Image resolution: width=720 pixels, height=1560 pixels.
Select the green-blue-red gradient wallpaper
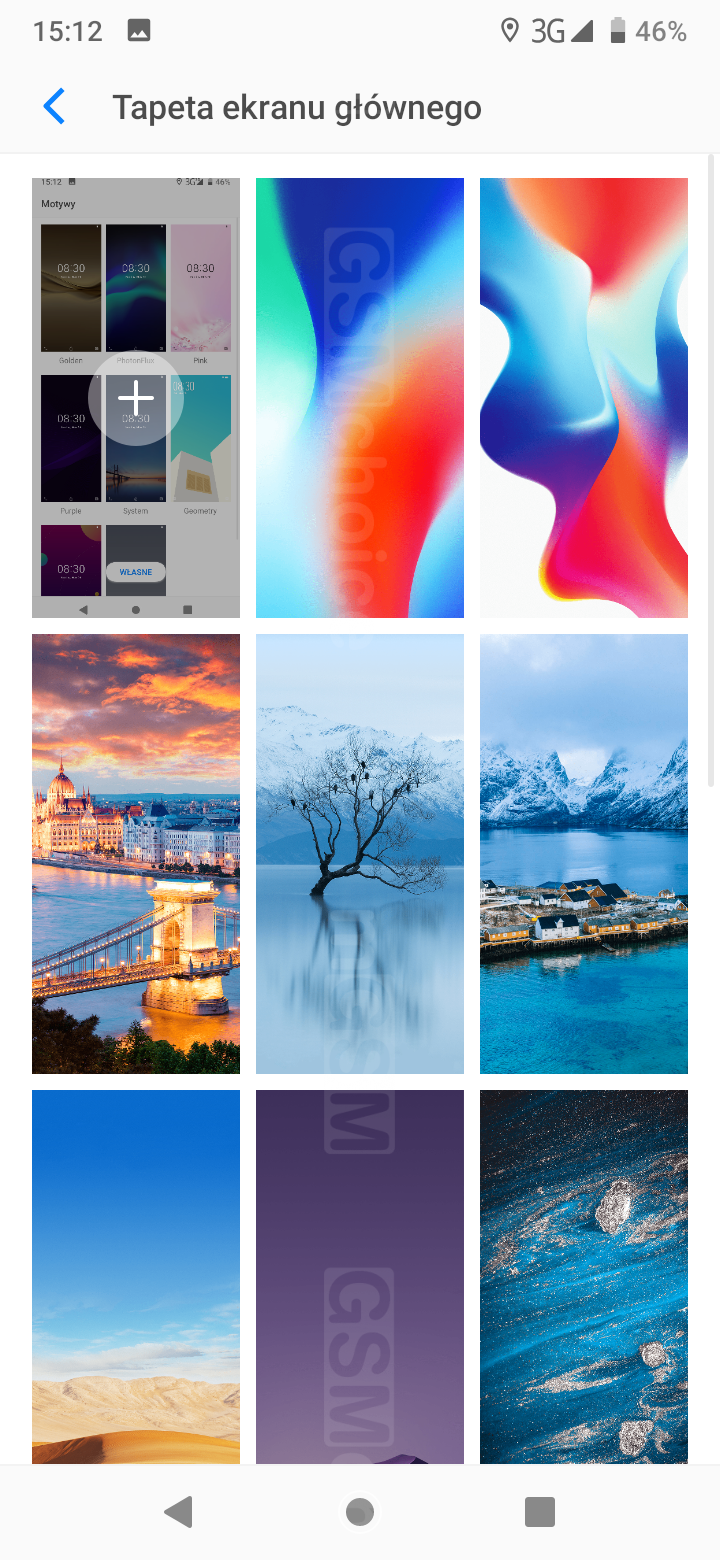pos(360,398)
